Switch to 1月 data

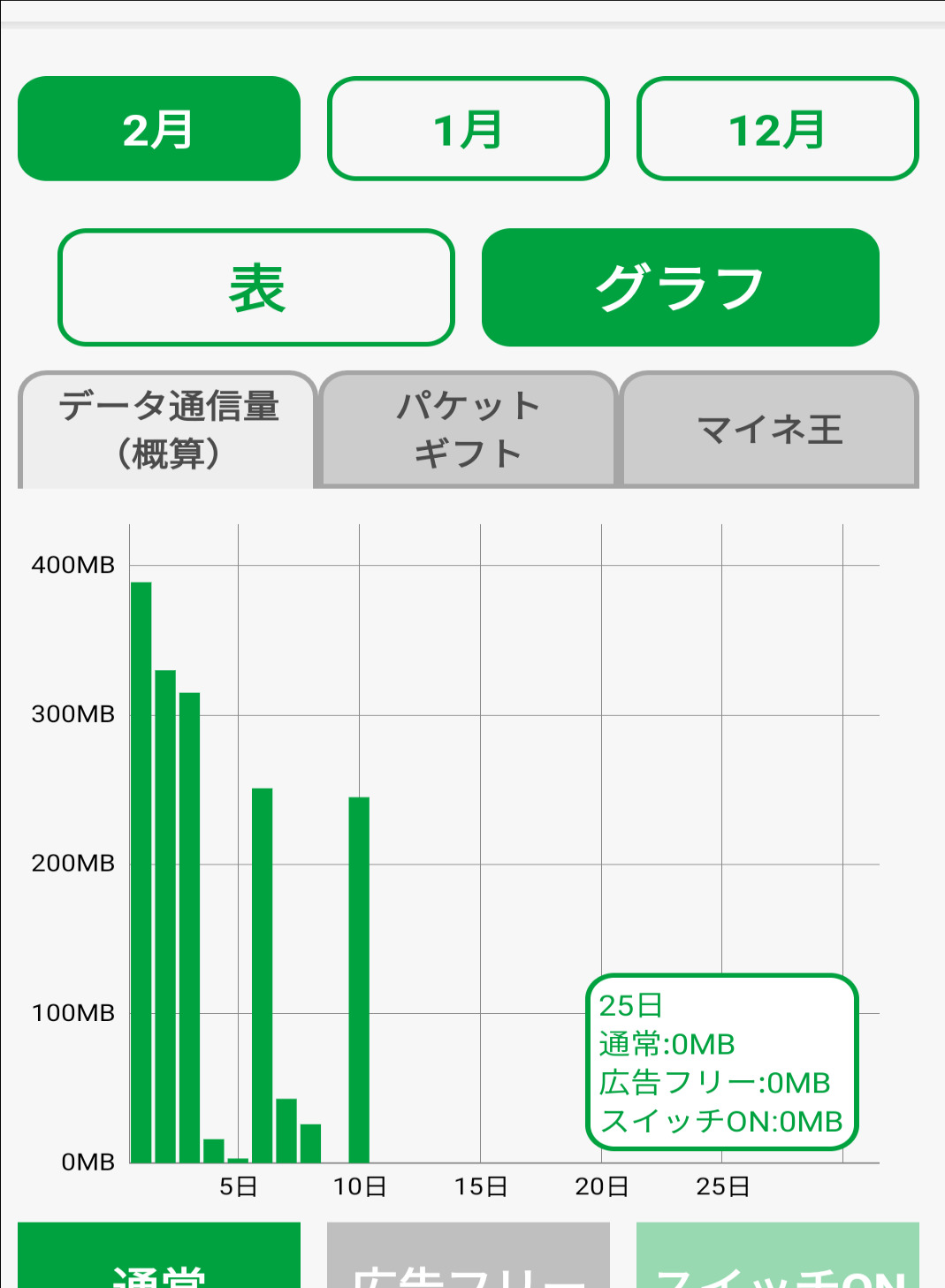pos(469,129)
